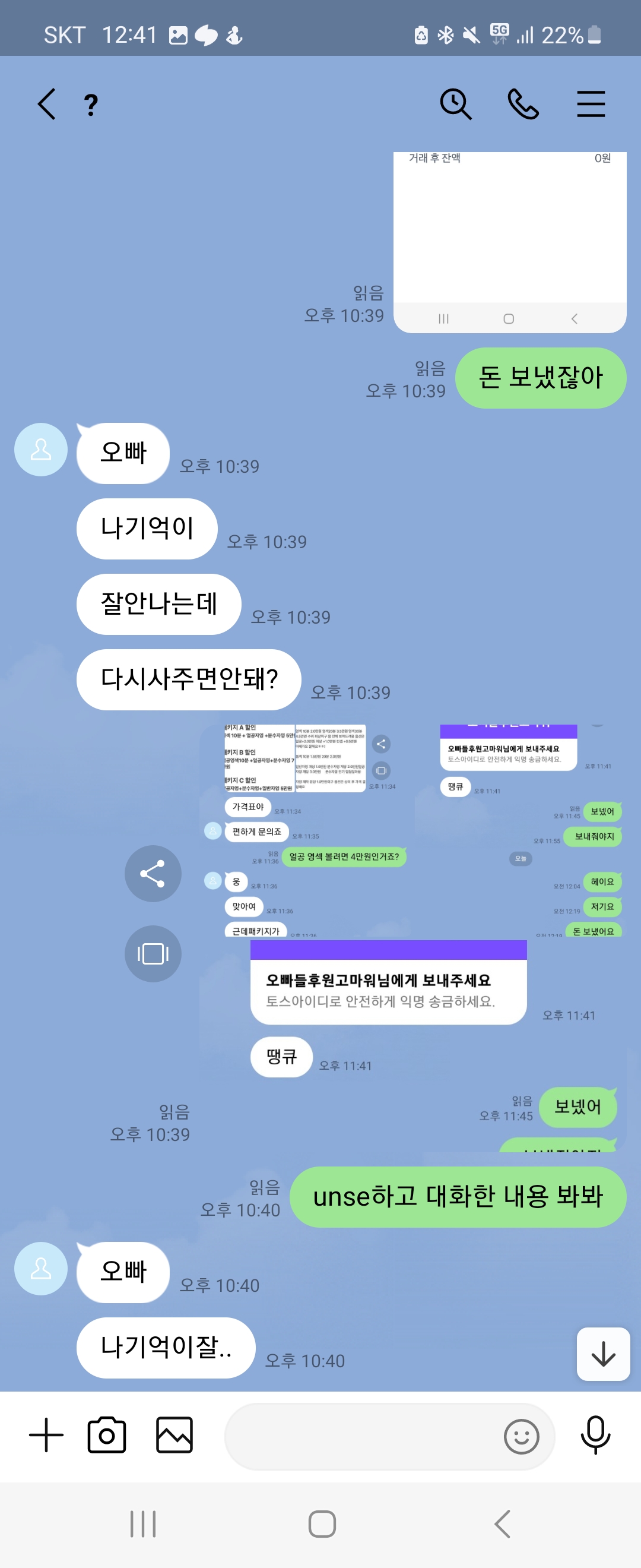Open the gallery image picker
Image resolution: width=641 pixels, height=1568 pixels.
coord(174,1436)
